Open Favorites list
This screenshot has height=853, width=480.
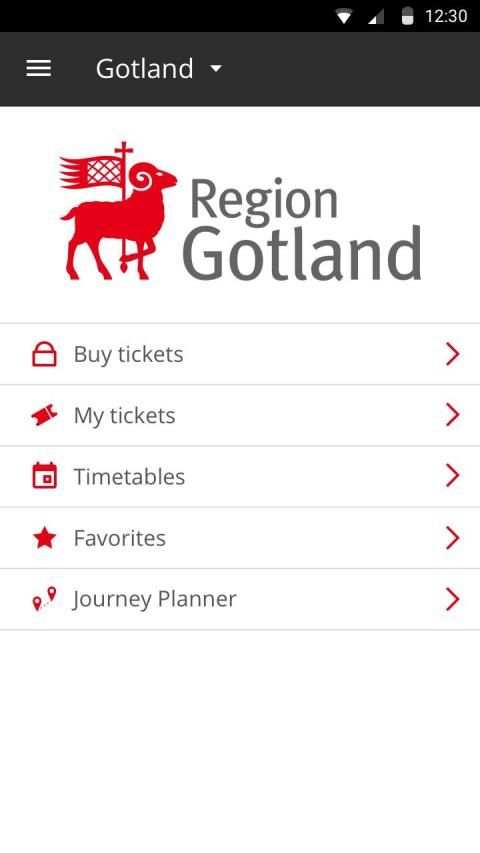point(240,539)
